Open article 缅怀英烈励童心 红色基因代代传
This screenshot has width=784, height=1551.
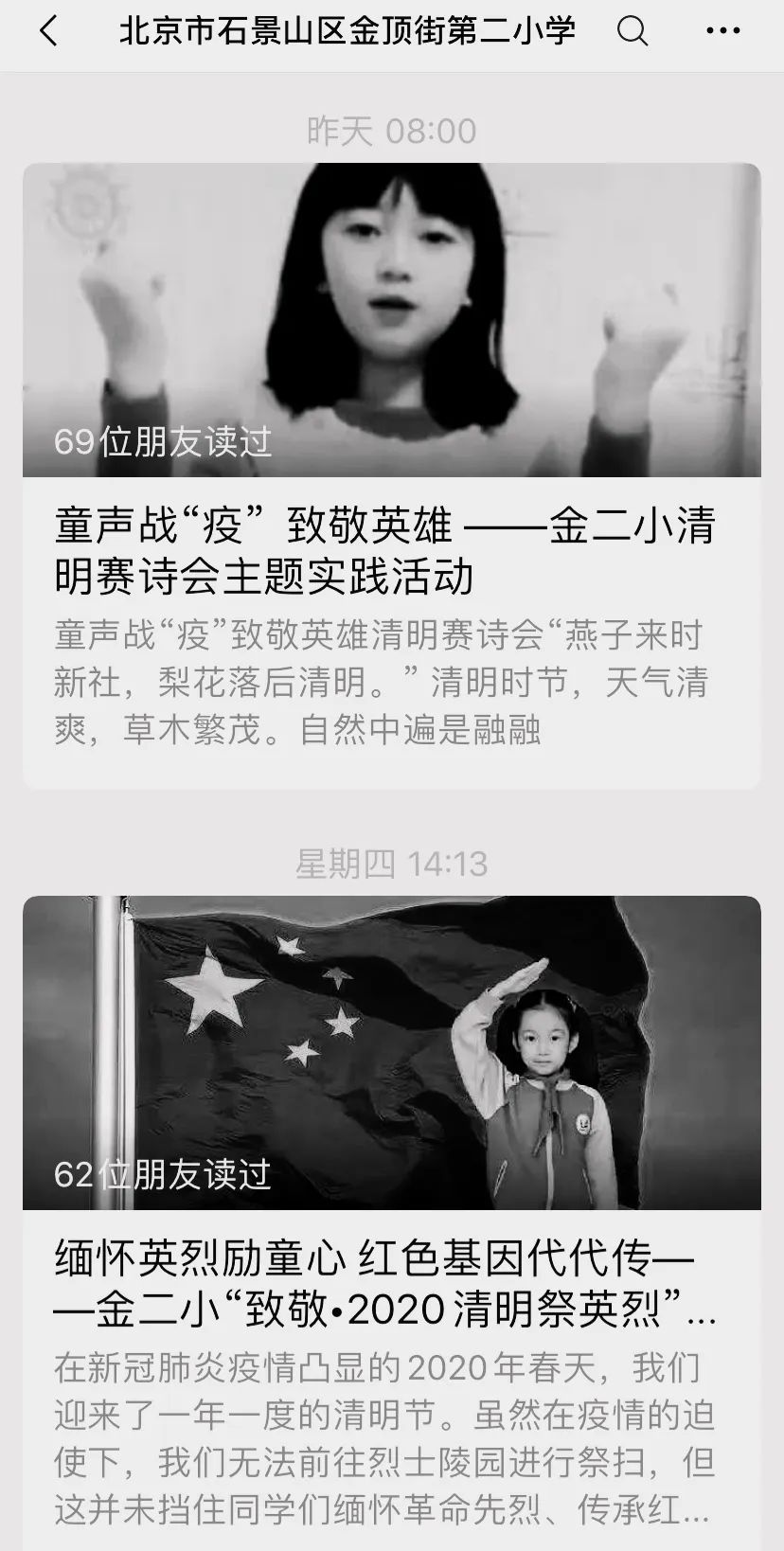tap(384, 1284)
